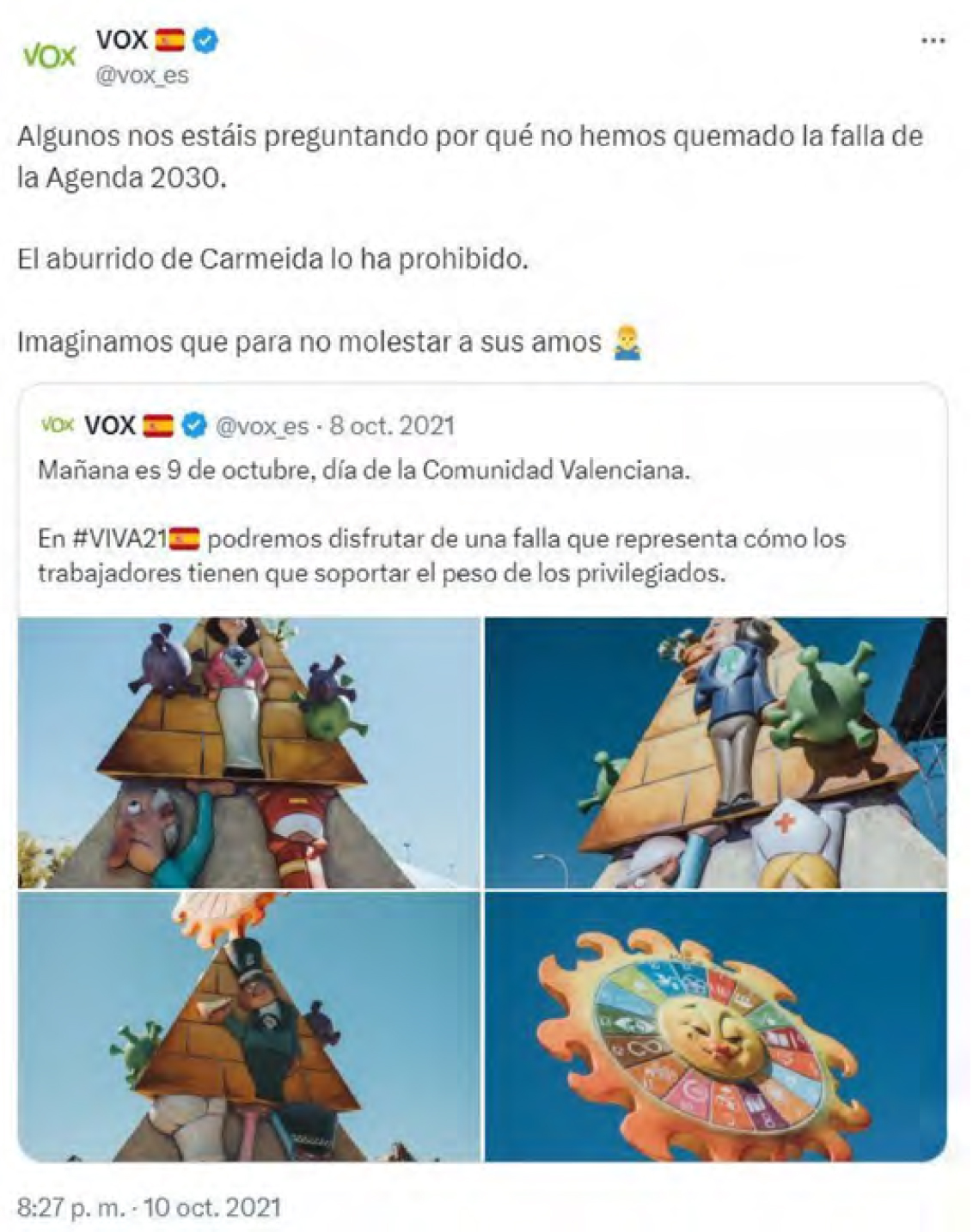Open the tweet's three-dot overflow menu
Image resolution: width=973 pixels, height=1232 pixels.
[933, 41]
